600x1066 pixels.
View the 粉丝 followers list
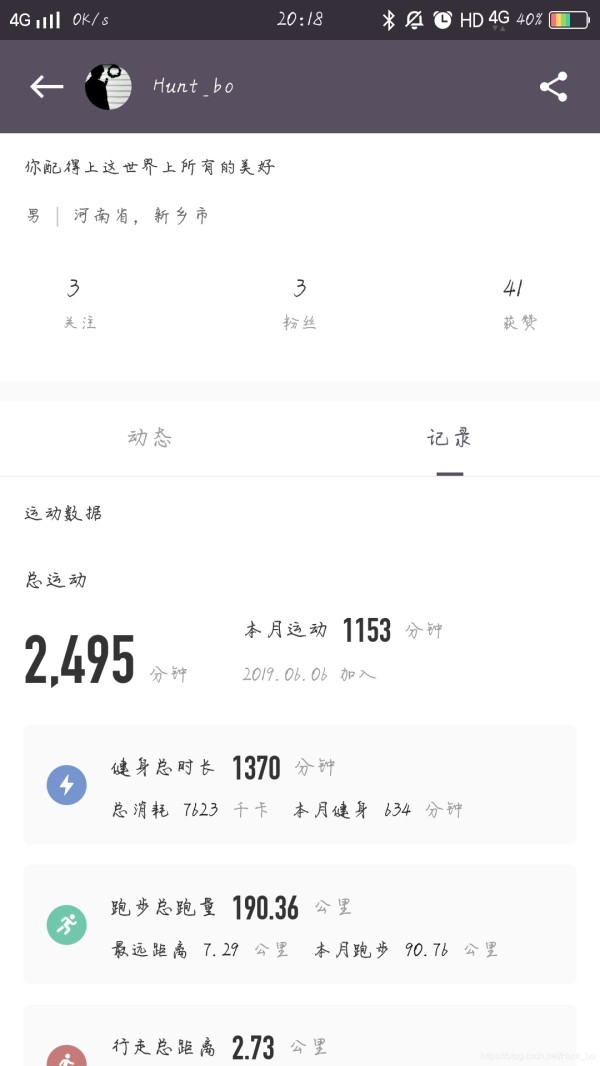(300, 303)
